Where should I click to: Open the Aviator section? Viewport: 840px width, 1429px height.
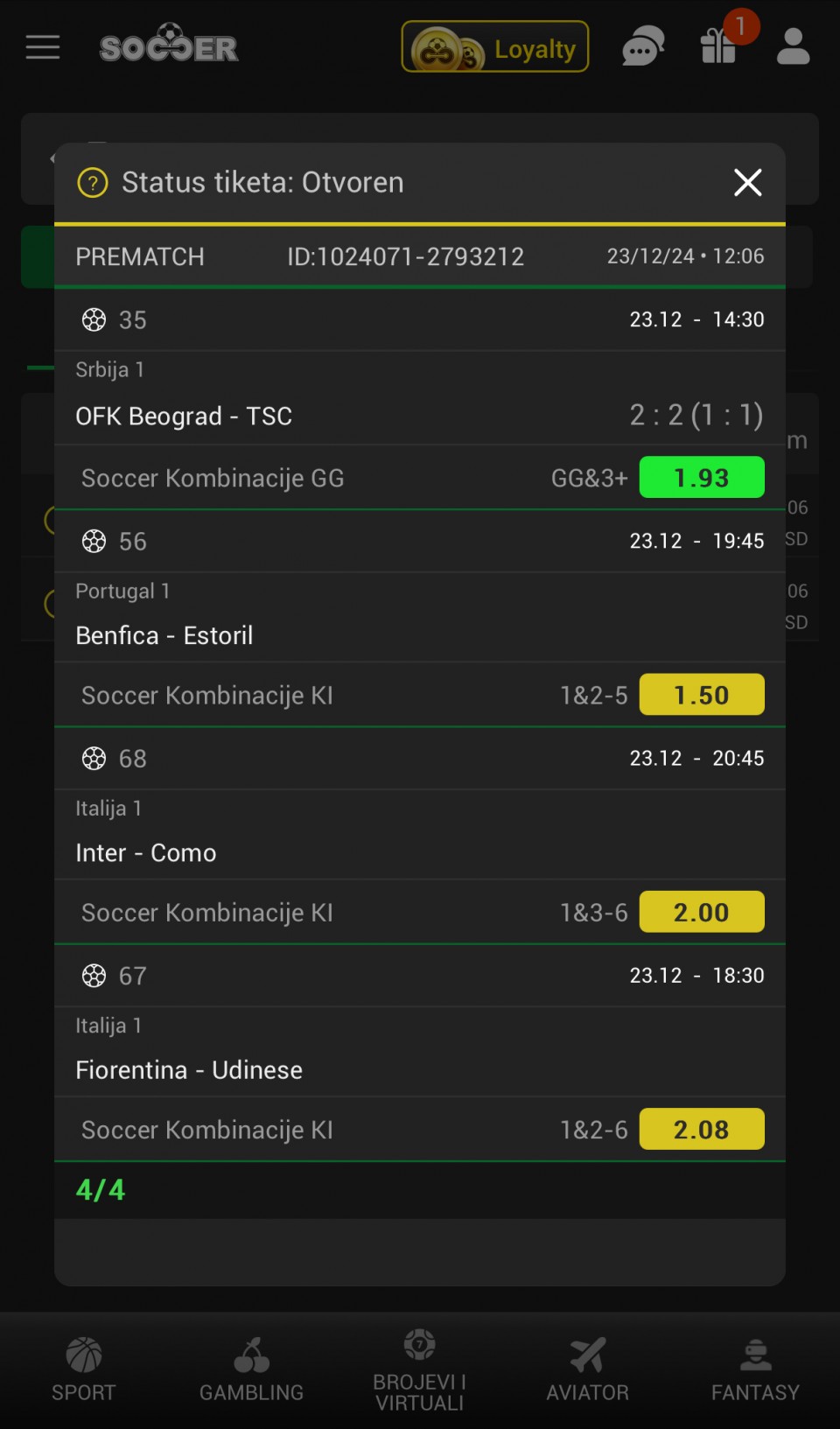[x=588, y=1369]
